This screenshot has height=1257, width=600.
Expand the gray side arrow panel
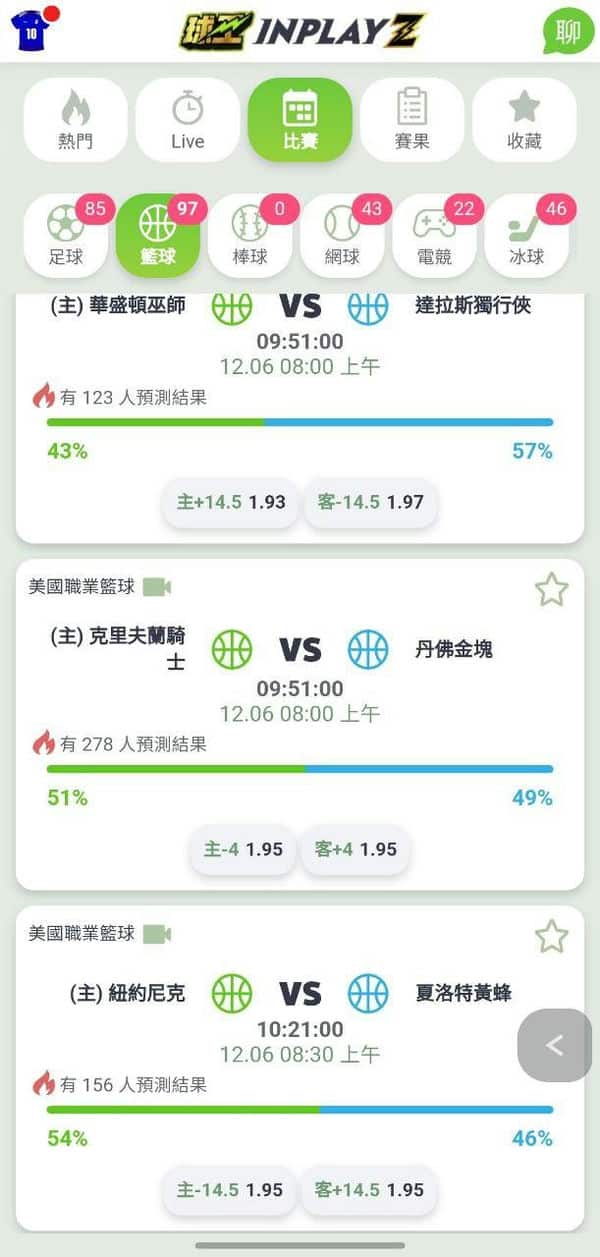555,1045
